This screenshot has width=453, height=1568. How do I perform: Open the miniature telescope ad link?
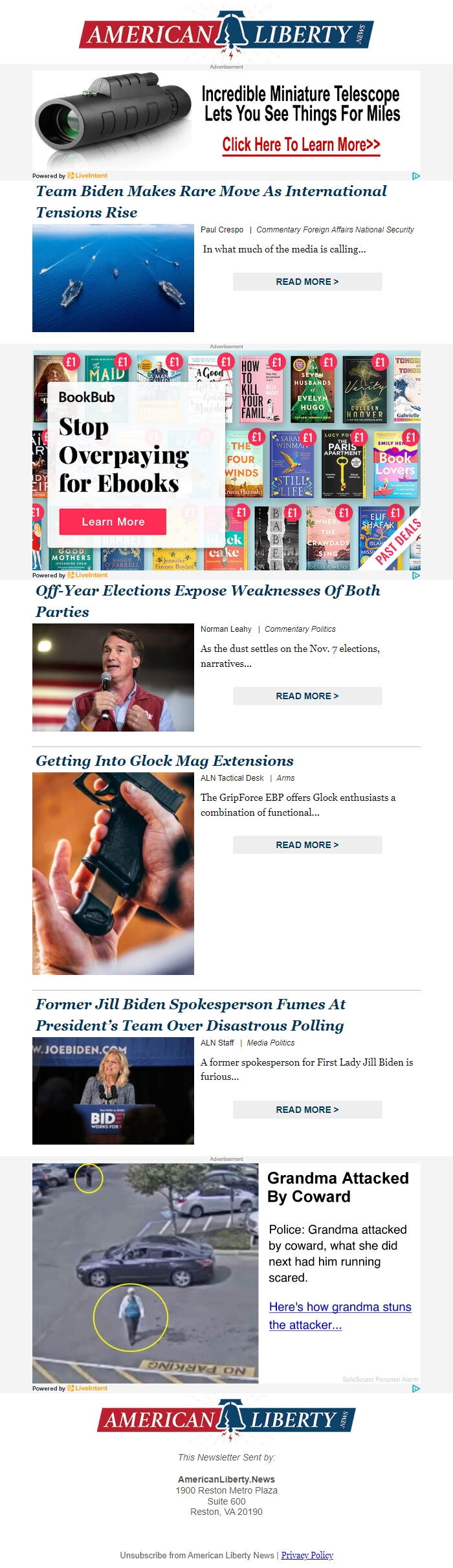[x=301, y=144]
